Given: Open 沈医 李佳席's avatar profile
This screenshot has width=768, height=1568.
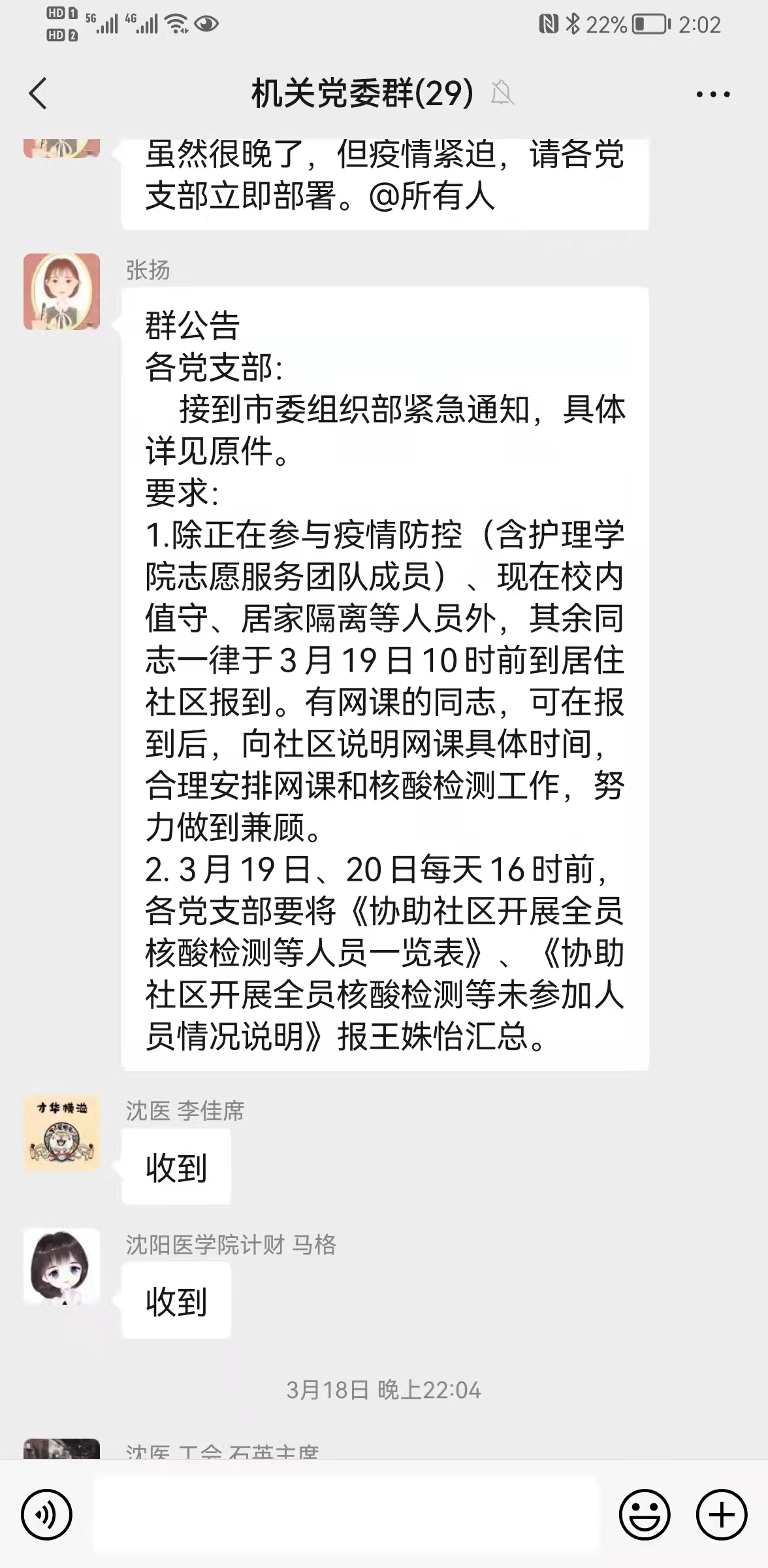Looking at the screenshot, I should 62,1133.
